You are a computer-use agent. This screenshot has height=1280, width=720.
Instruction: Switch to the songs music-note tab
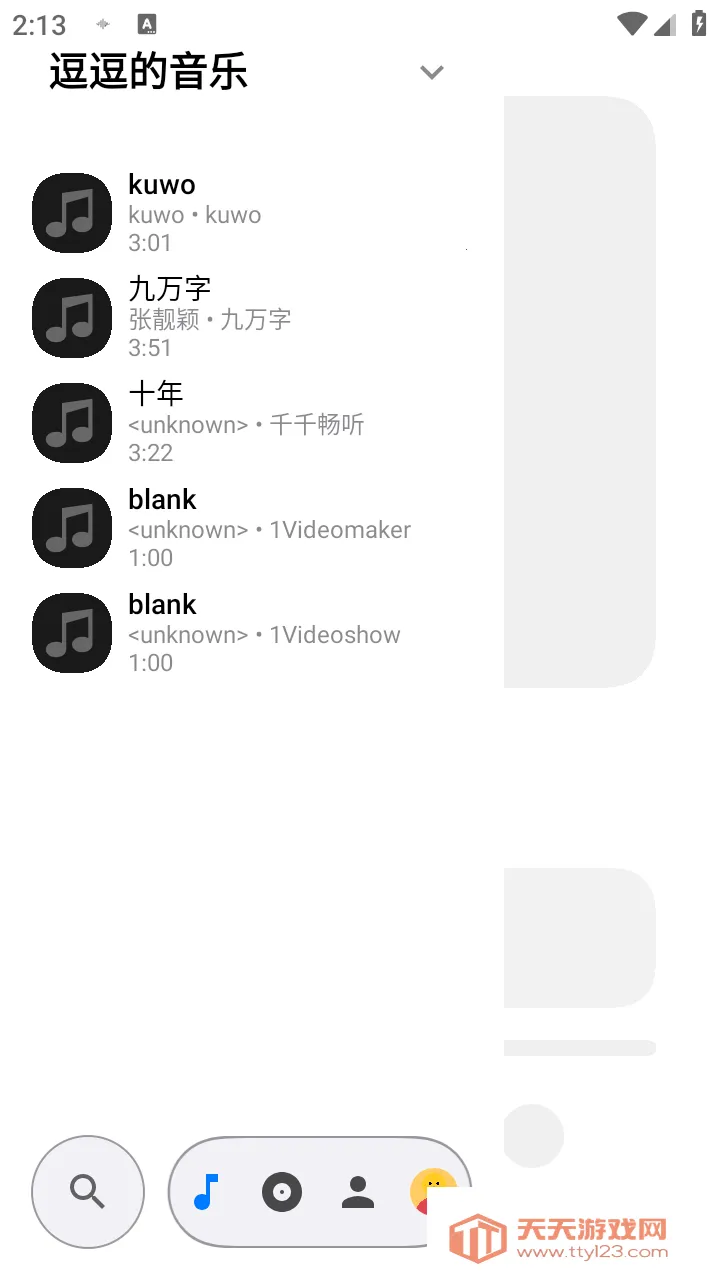click(206, 1191)
